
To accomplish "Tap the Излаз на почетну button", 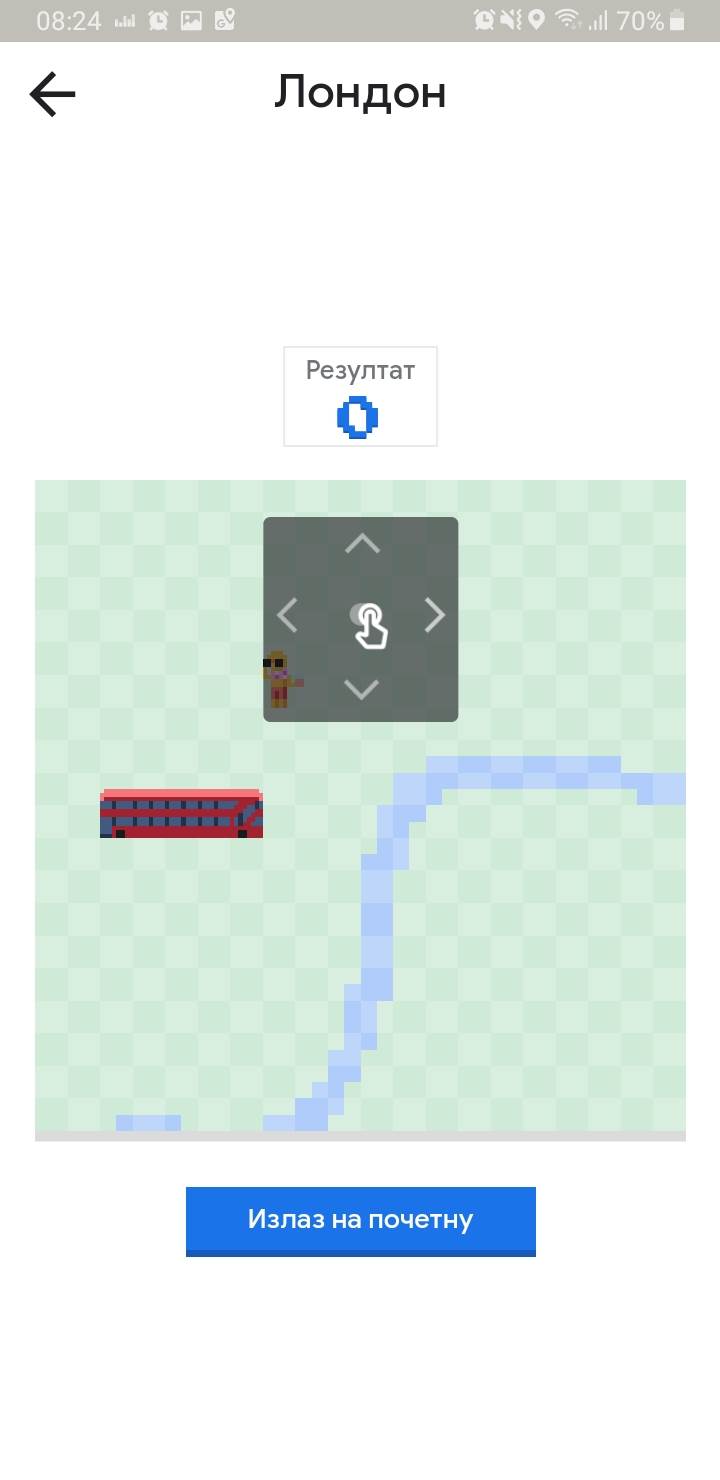I will click(x=360, y=1220).
